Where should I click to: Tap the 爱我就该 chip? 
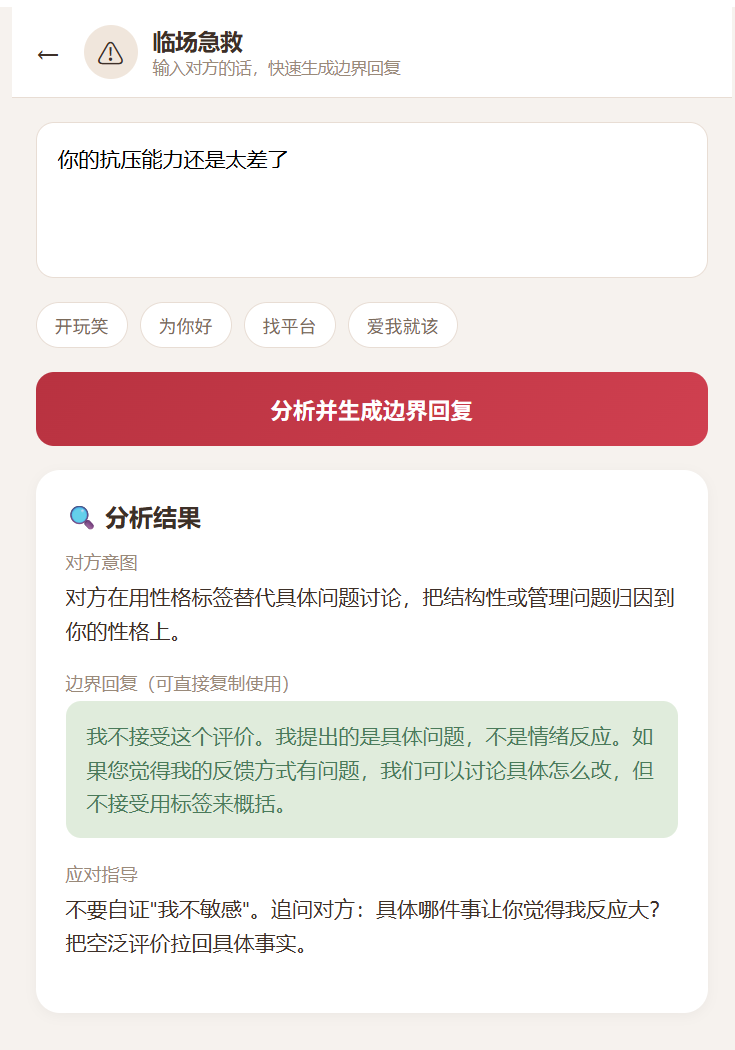click(x=402, y=325)
